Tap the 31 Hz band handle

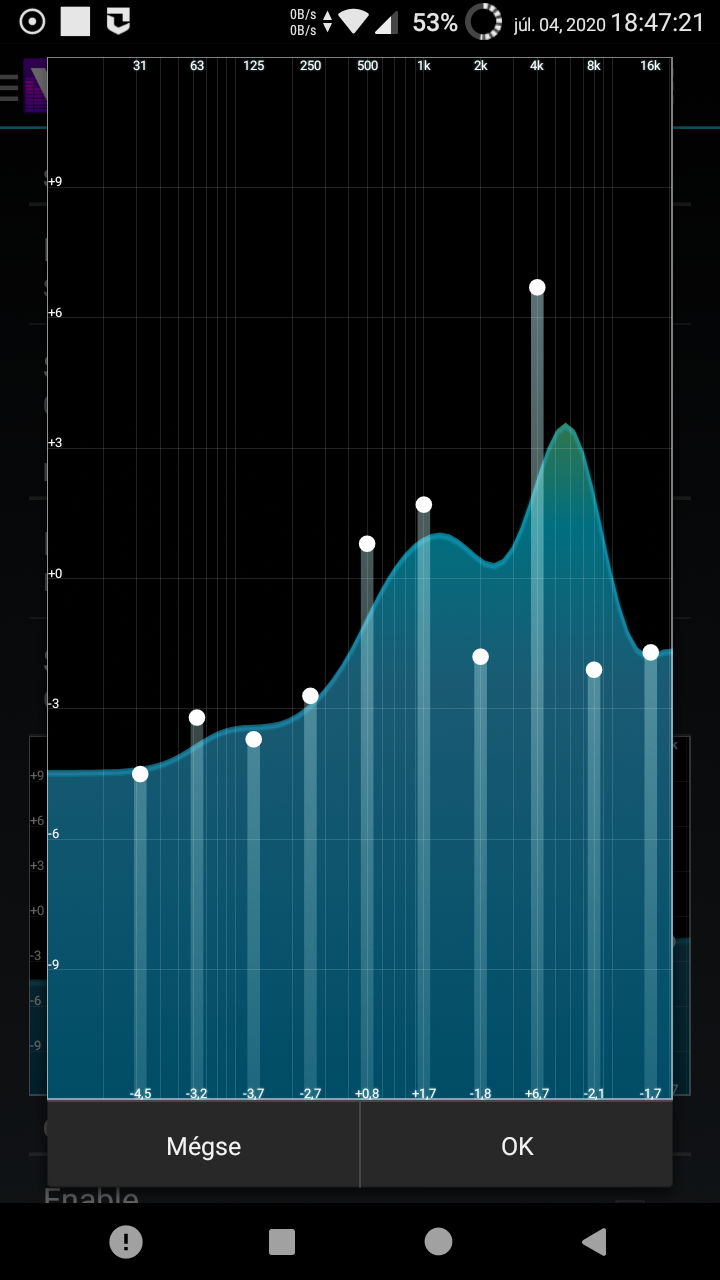click(x=140, y=774)
